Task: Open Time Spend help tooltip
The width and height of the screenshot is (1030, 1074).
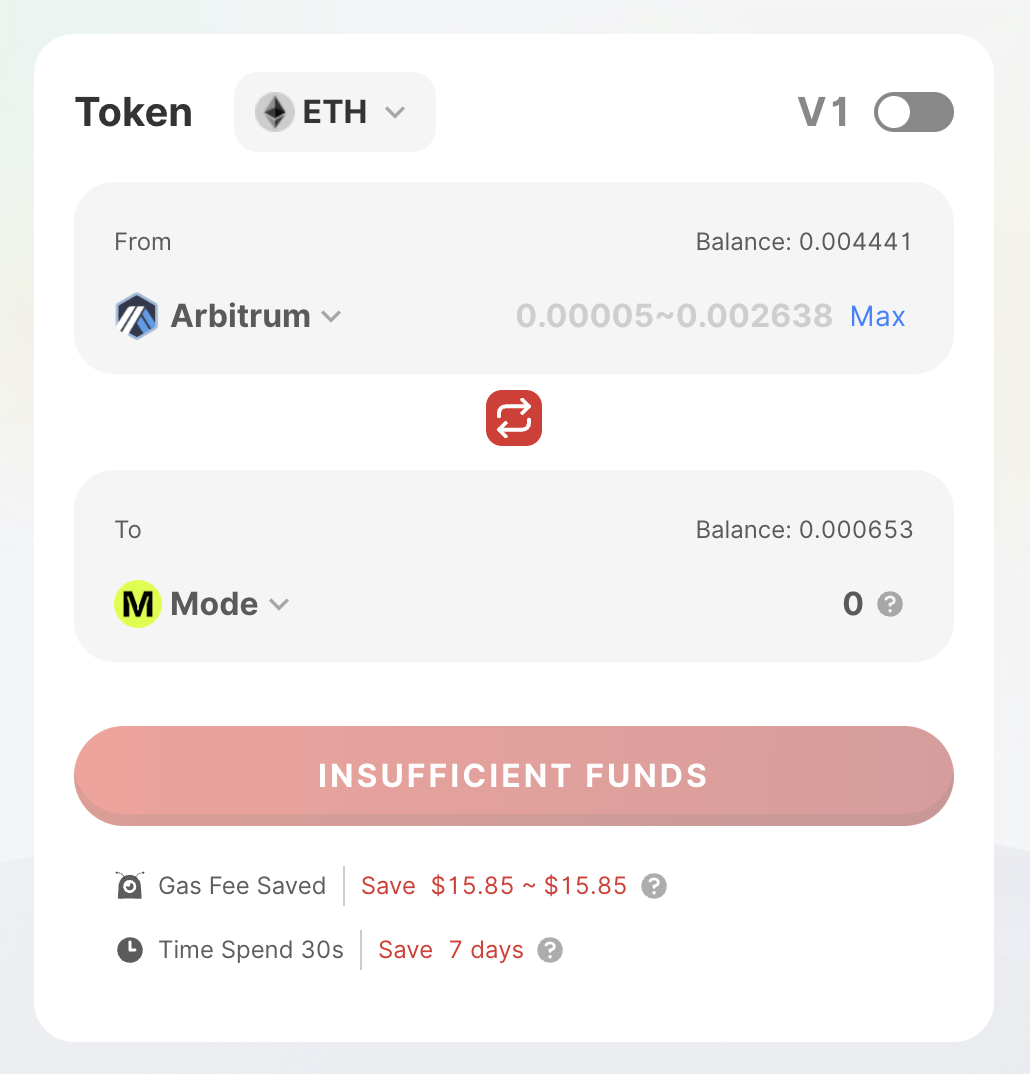Action: coord(550,950)
